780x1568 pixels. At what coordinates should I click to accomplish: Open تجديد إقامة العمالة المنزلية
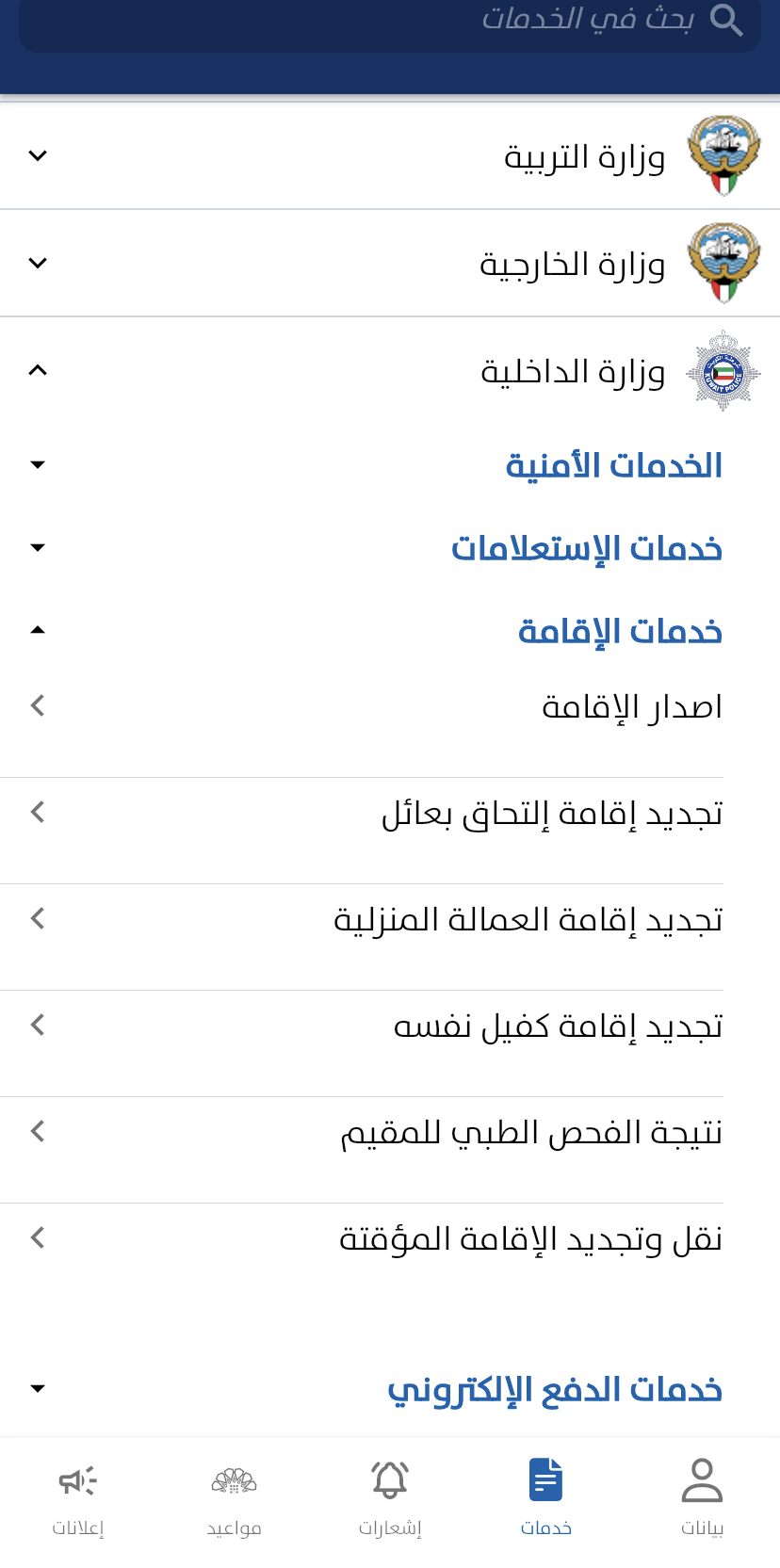(390, 919)
